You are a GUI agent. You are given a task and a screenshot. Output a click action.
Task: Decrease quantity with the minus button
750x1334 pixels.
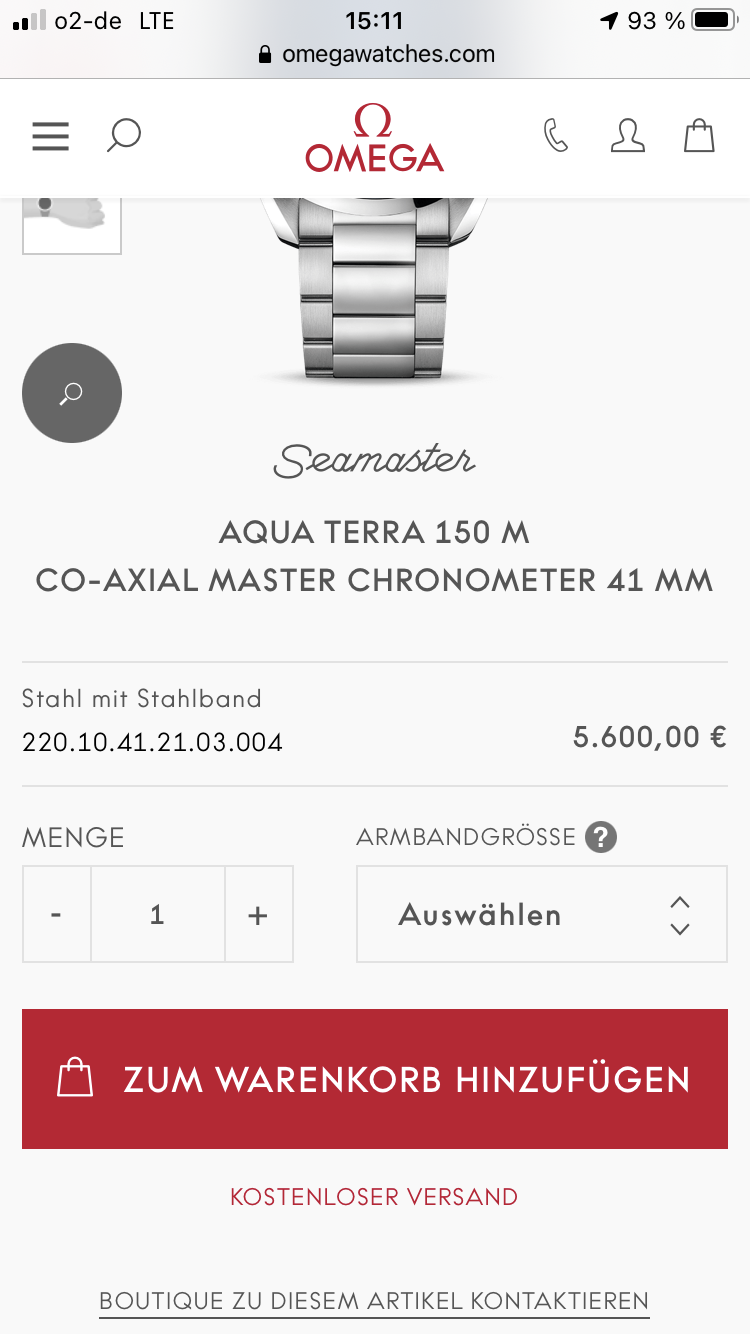pyautogui.click(x=57, y=914)
